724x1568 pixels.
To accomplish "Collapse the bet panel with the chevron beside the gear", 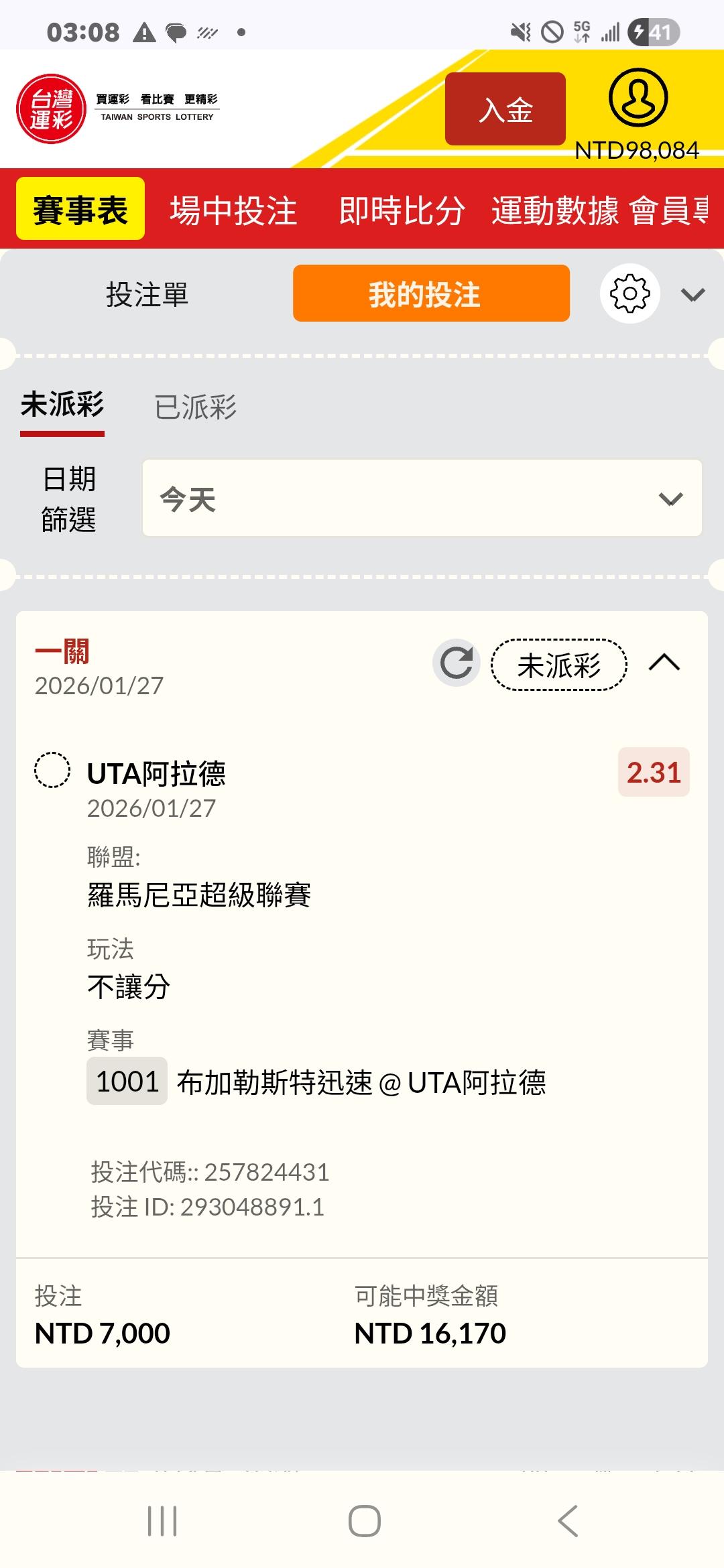I will (692, 294).
